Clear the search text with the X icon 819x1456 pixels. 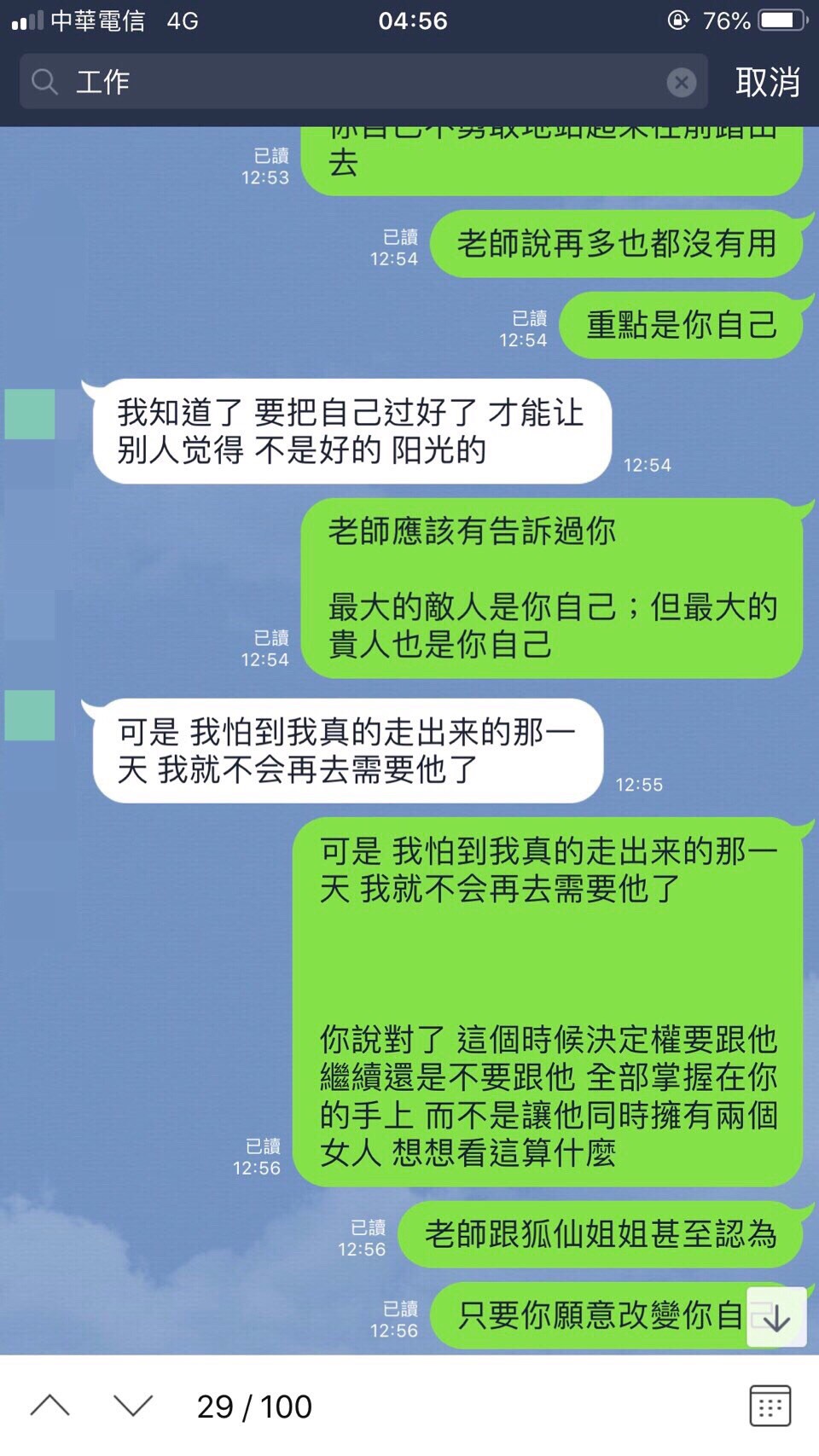pyautogui.click(x=681, y=82)
